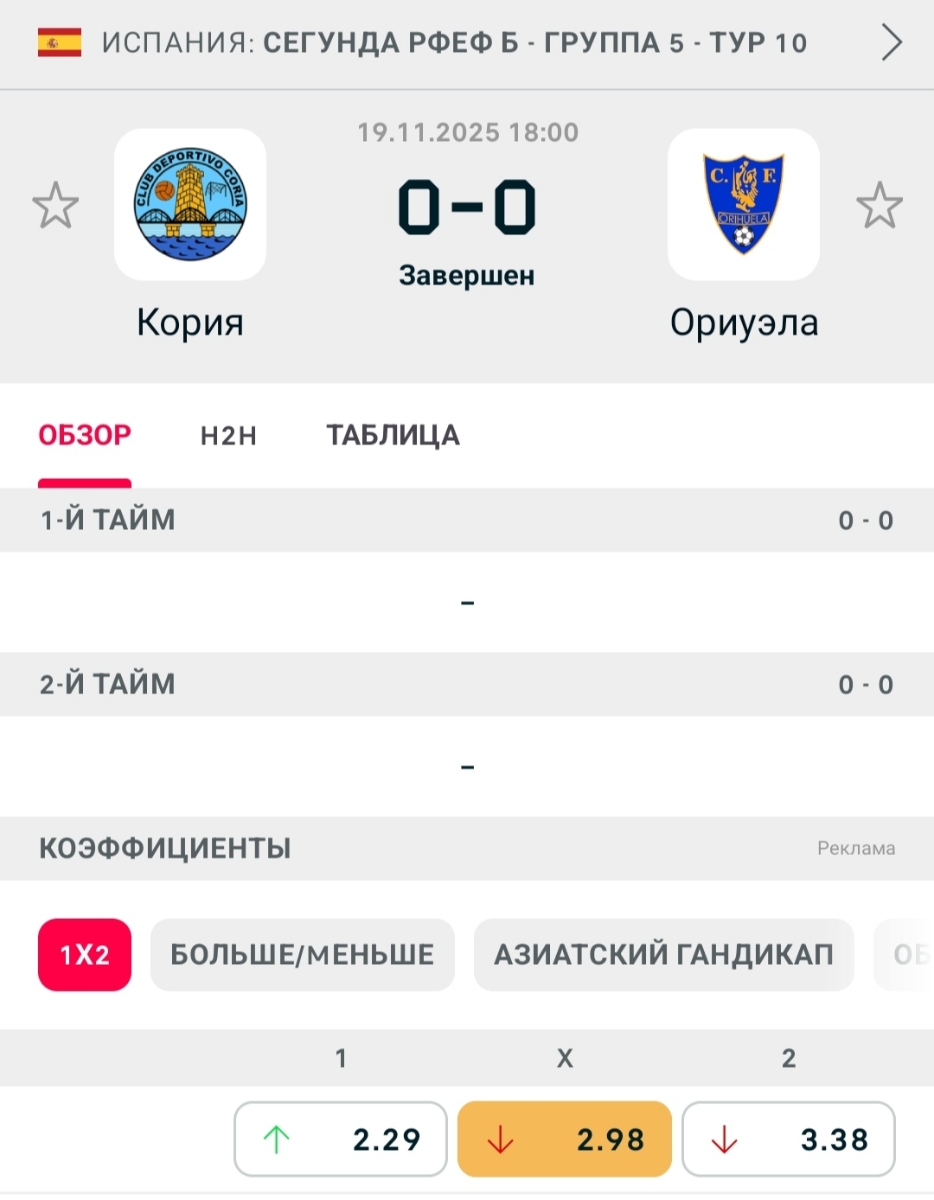Tap the 3.38 away win odds
The width and height of the screenshot is (934, 1200).
click(788, 1139)
